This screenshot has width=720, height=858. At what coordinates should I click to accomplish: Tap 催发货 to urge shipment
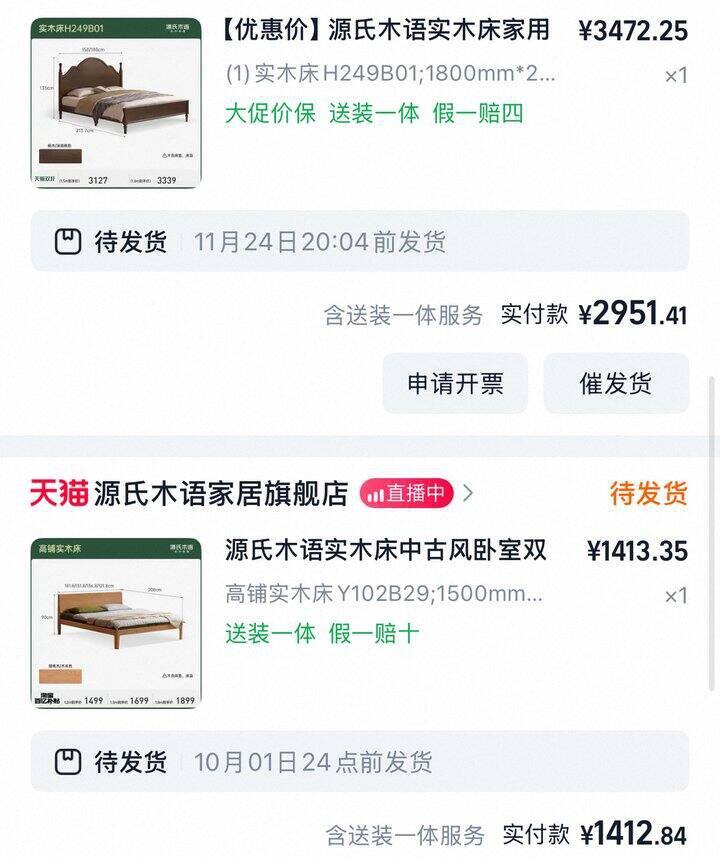coord(616,383)
